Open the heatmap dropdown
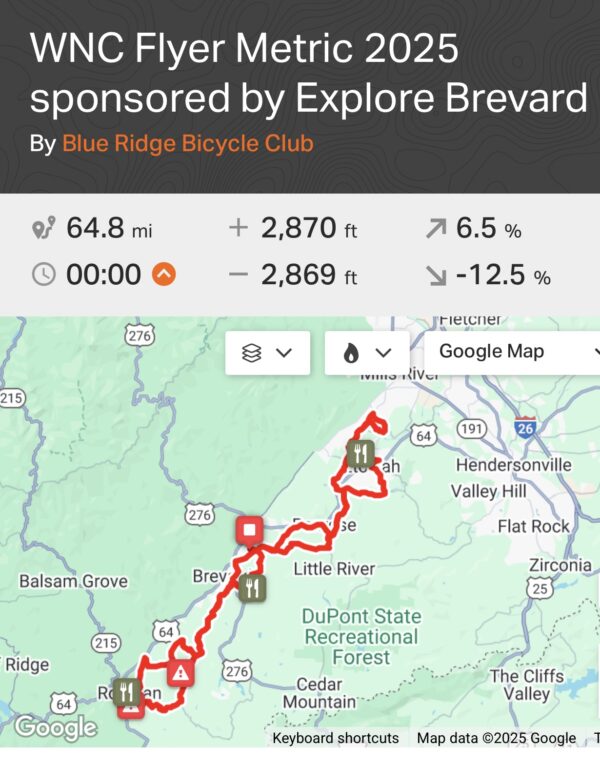The width and height of the screenshot is (600, 765). point(366,352)
